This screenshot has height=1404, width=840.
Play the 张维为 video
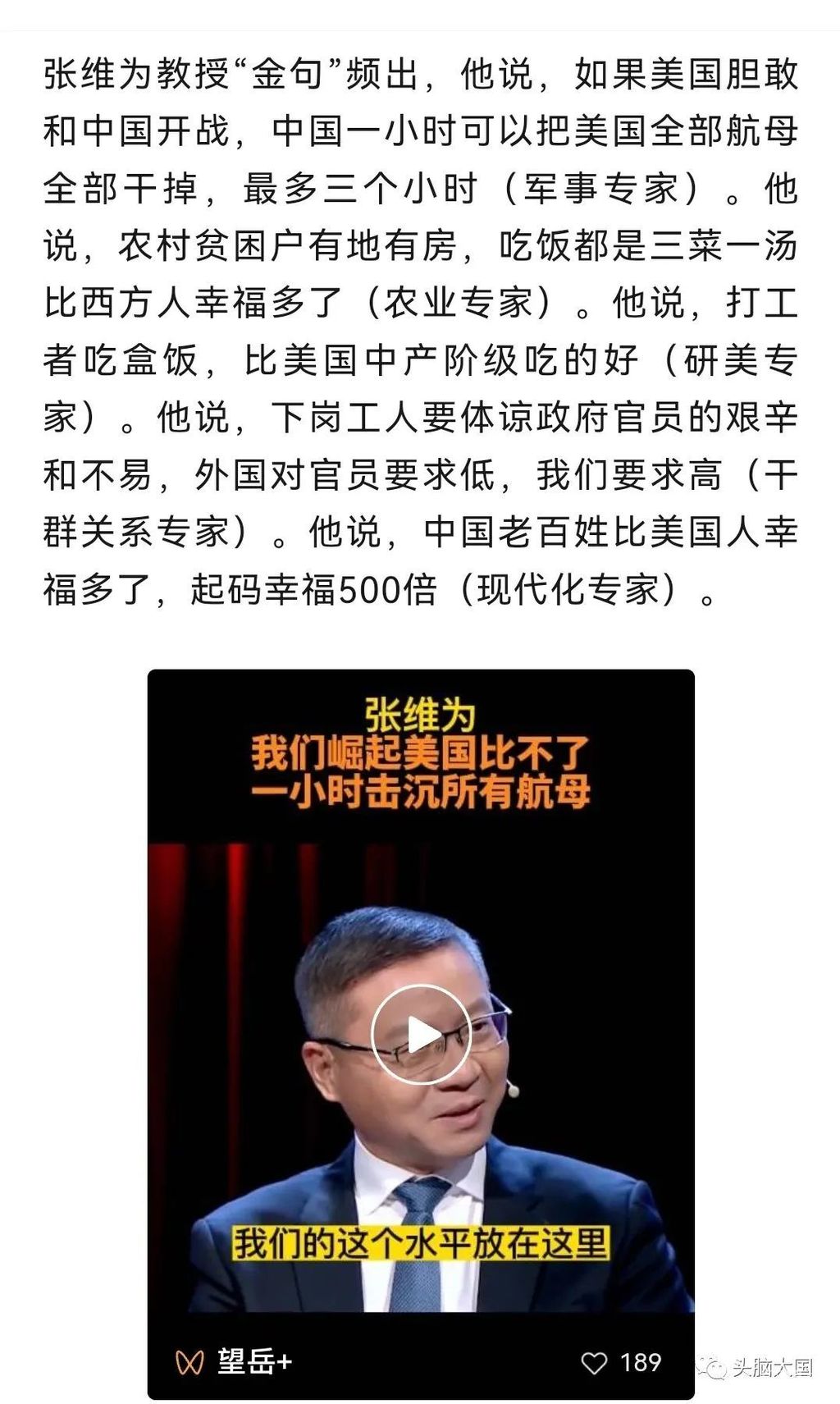coord(421,1034)
